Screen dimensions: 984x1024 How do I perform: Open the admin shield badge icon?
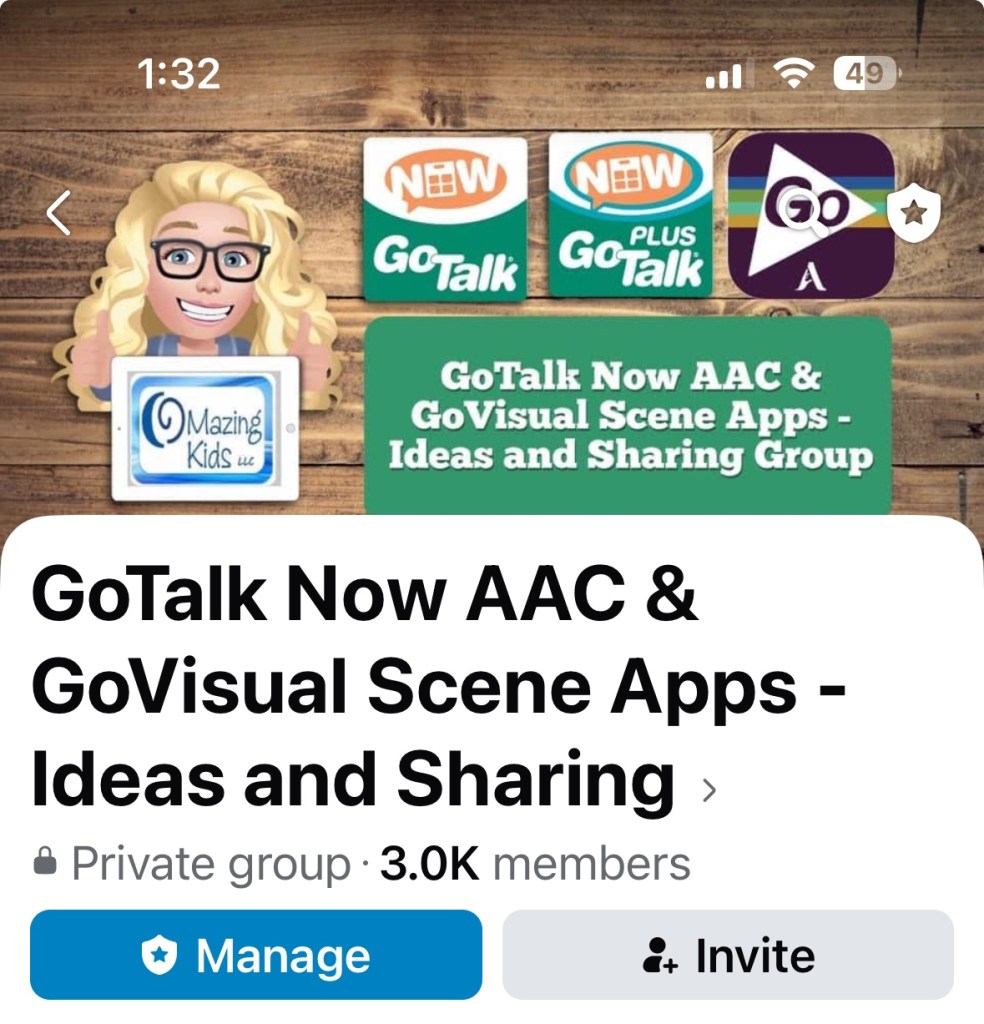tap(914, 212)
